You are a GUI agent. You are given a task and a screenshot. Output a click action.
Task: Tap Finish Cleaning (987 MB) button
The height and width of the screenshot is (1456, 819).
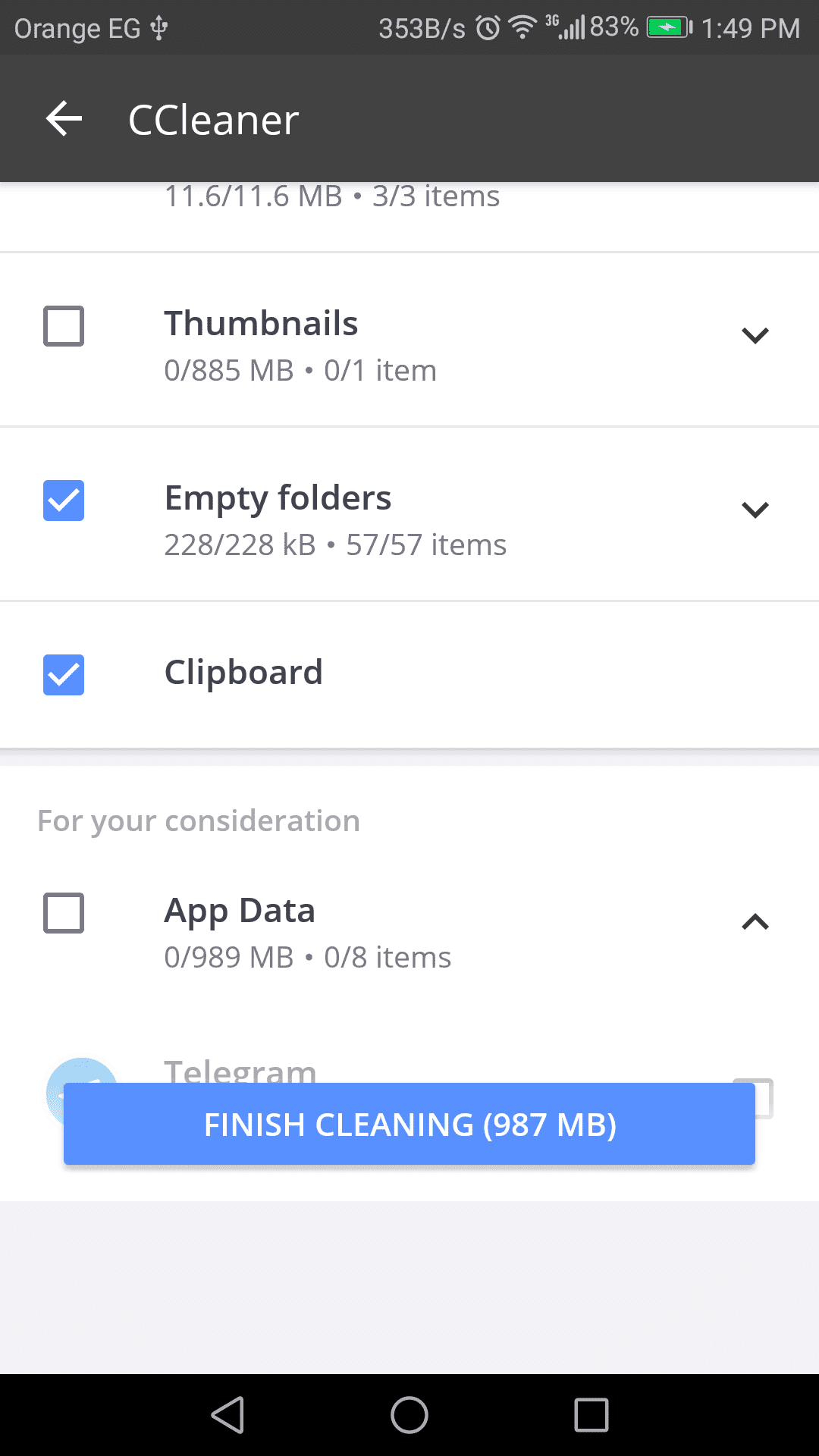(409, 1124)
